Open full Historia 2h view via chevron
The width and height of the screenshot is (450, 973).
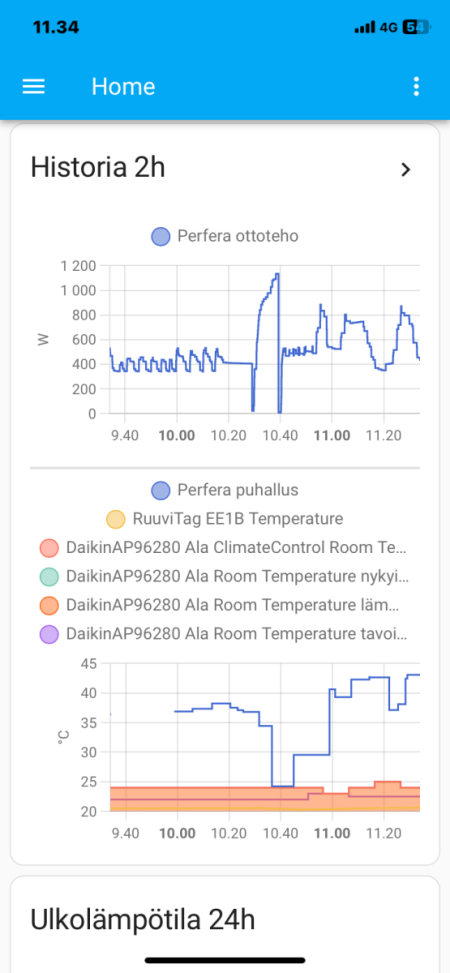(x=406, y=169)
